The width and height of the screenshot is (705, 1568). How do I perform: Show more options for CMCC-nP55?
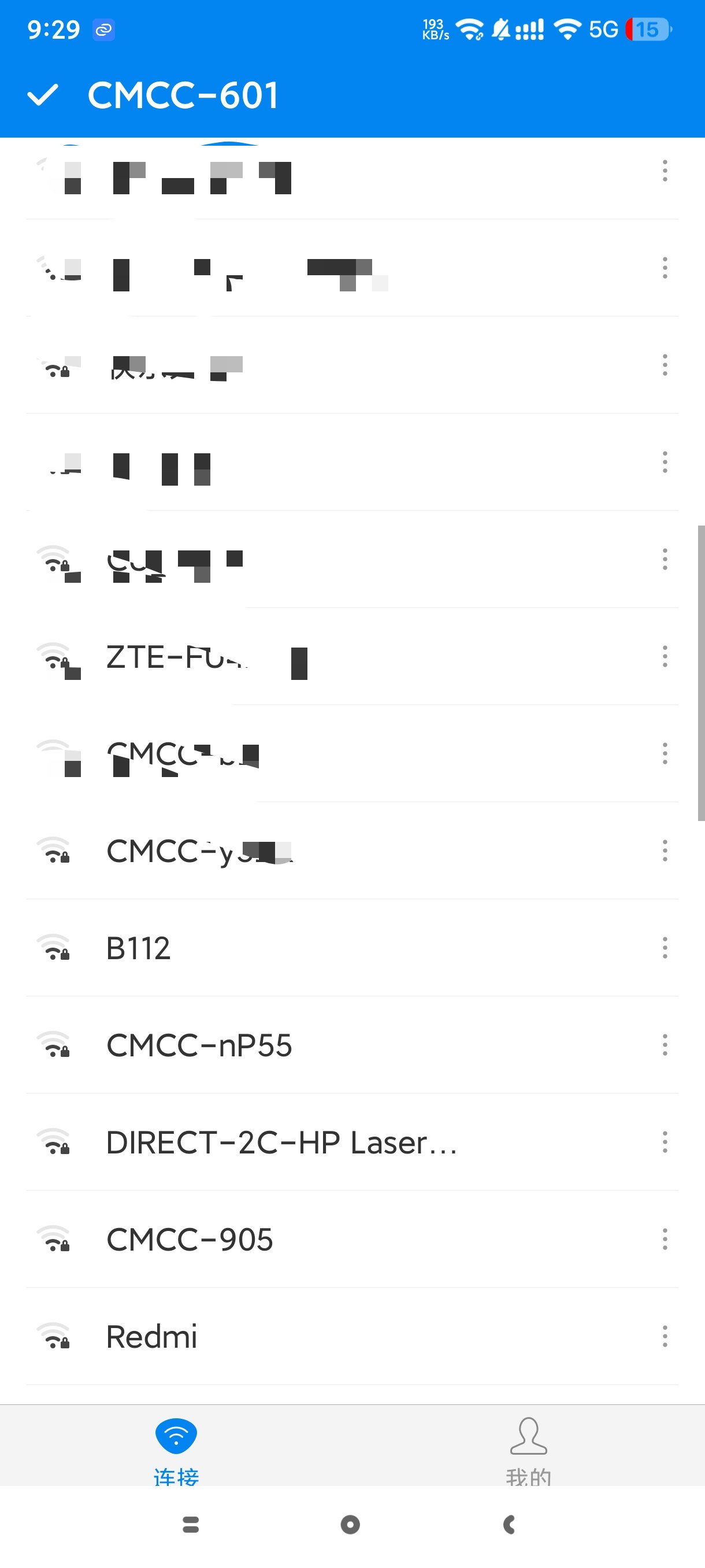pos(665,1045)
